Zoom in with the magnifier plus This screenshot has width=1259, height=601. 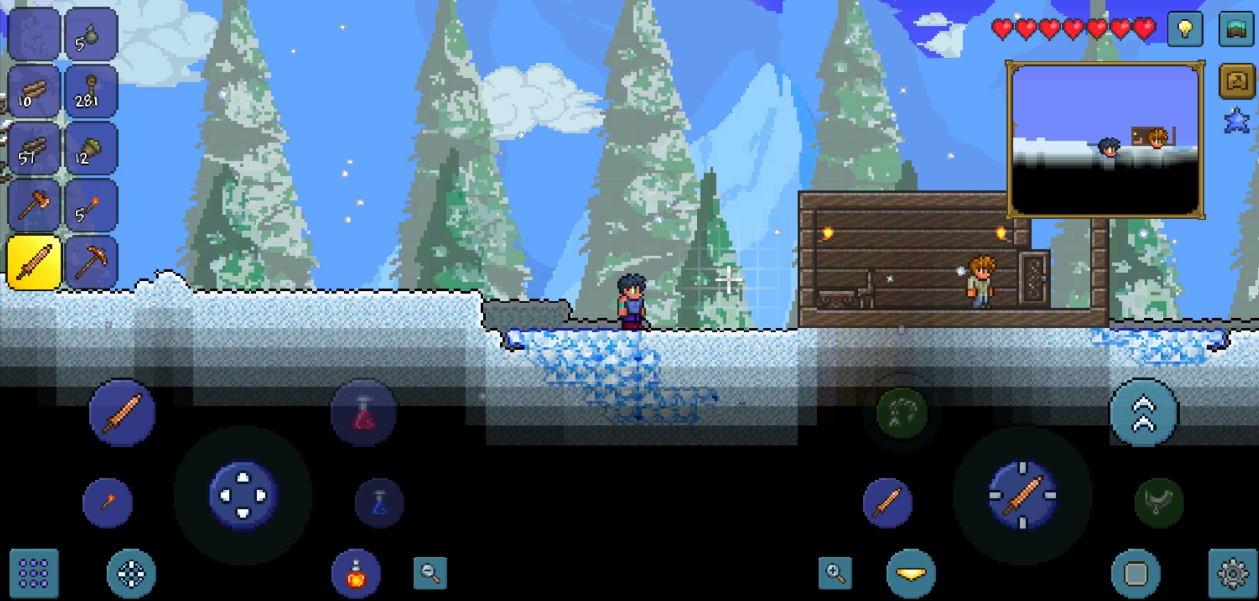tap(835, 573)
